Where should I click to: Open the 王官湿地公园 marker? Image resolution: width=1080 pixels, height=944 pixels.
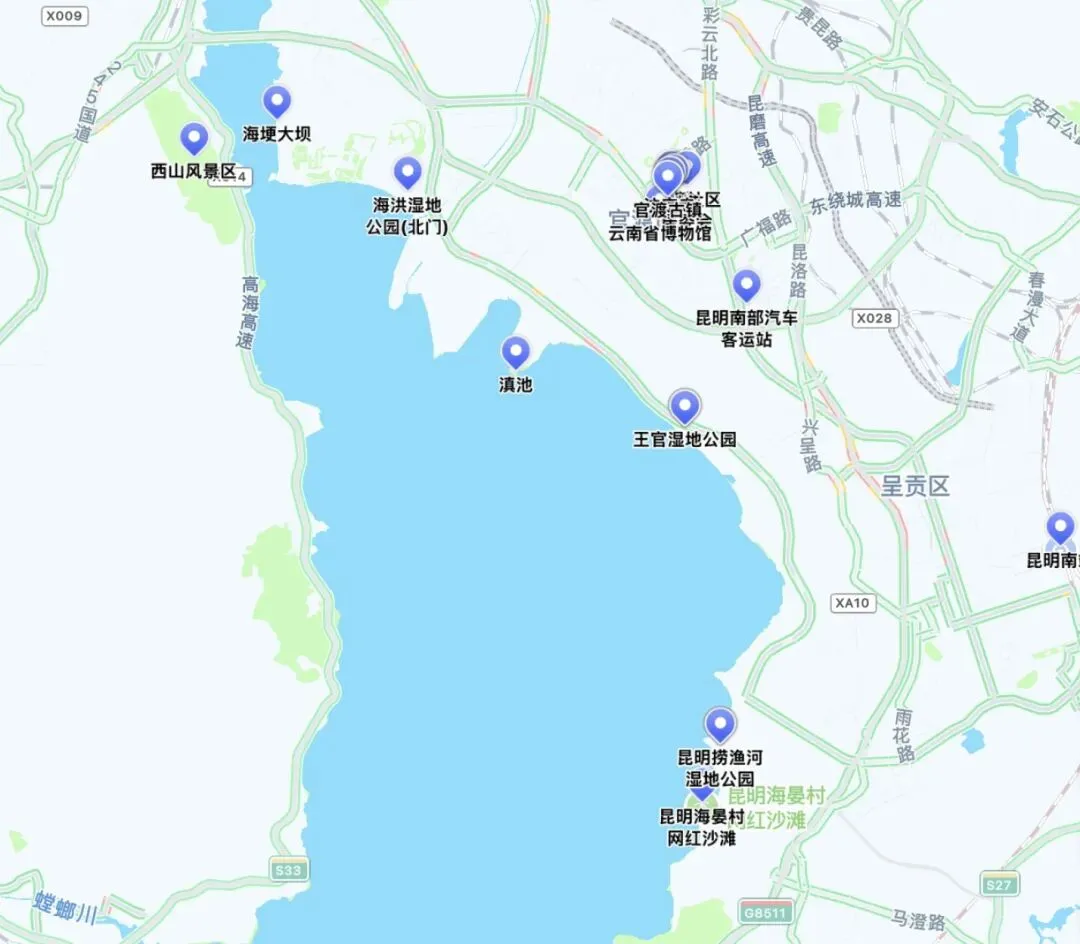pos(685,407)
